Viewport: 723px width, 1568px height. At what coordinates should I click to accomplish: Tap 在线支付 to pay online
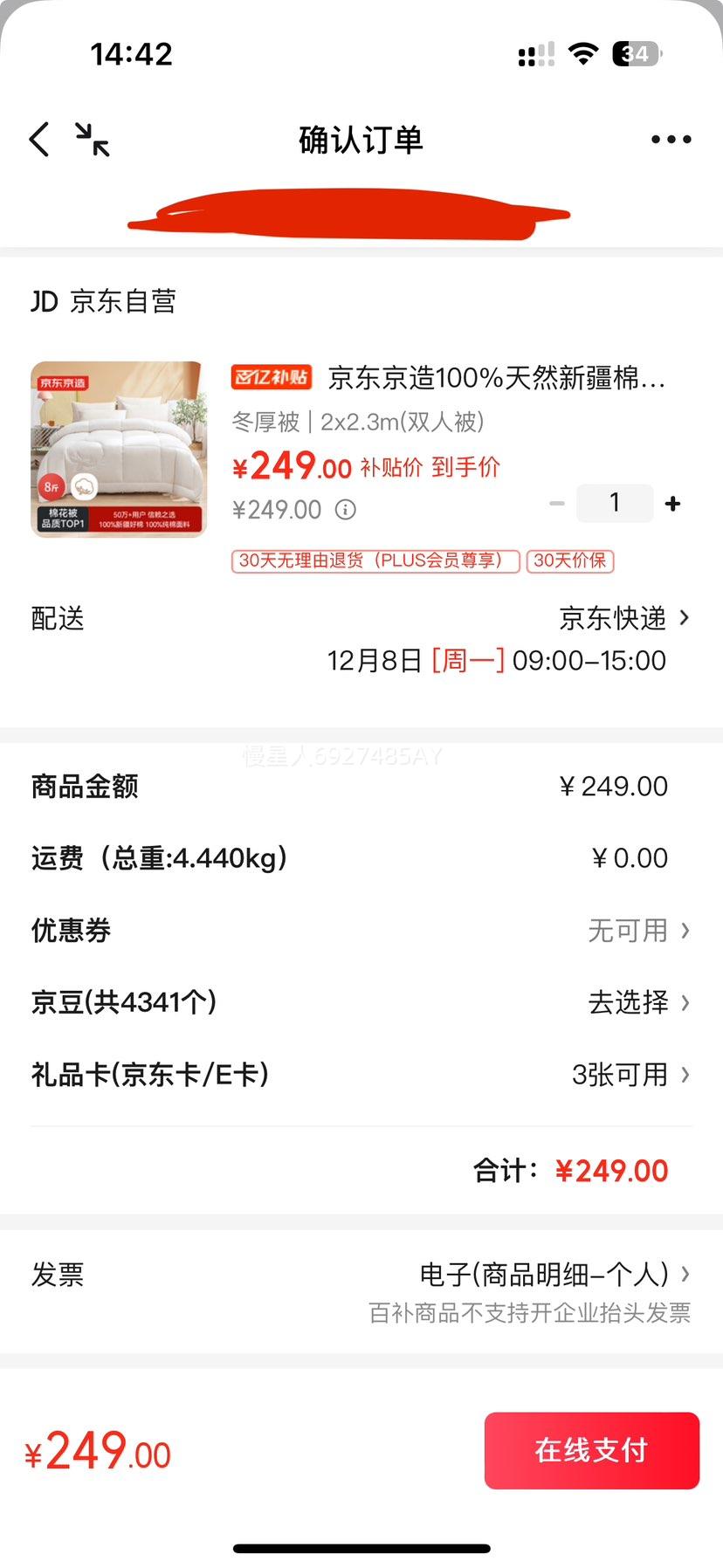(x=591, y=1450)
